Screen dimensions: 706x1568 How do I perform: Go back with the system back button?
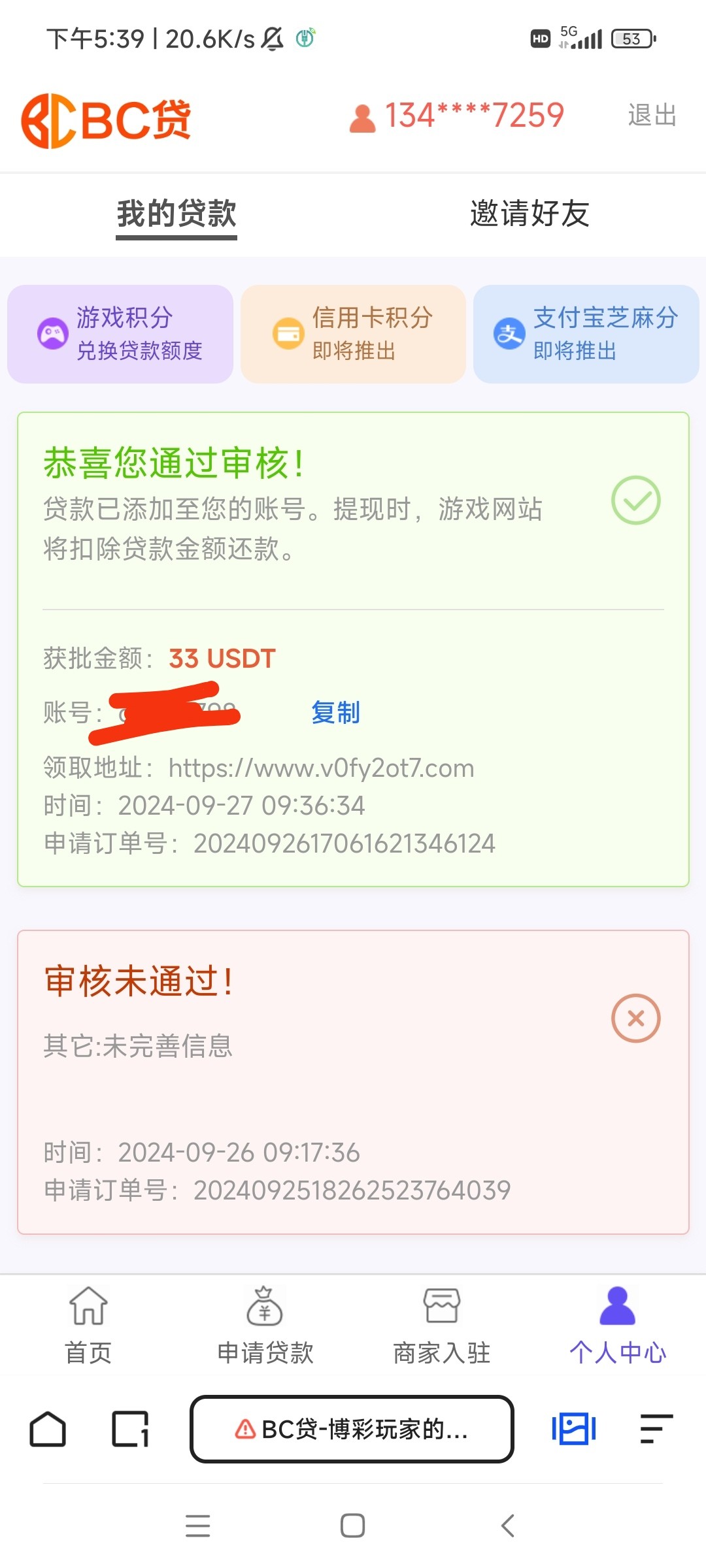tap(508, 1526)
